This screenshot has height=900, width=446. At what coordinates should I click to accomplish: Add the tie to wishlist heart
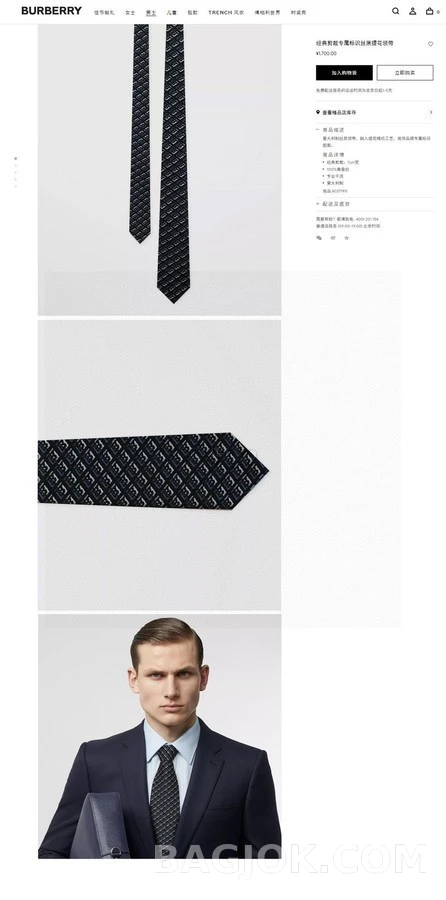coord(431,44)
